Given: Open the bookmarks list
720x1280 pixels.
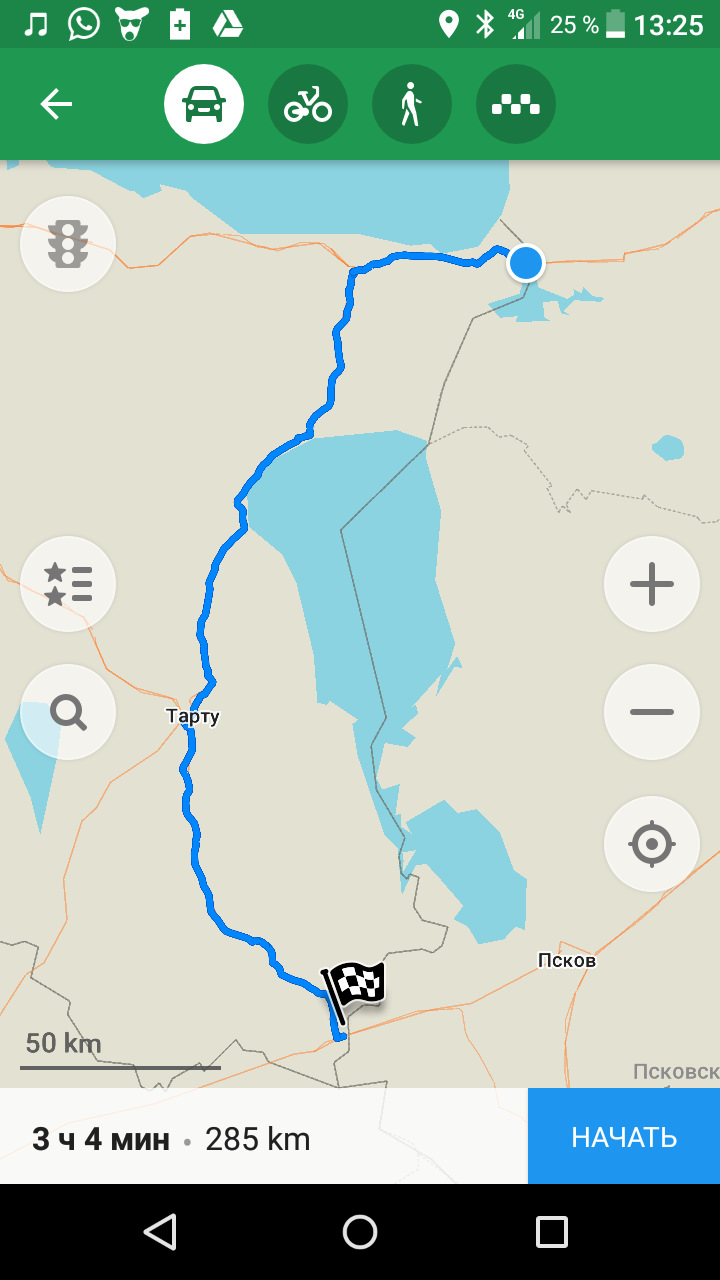Looking at the screenshot, I should pos(68,584).
